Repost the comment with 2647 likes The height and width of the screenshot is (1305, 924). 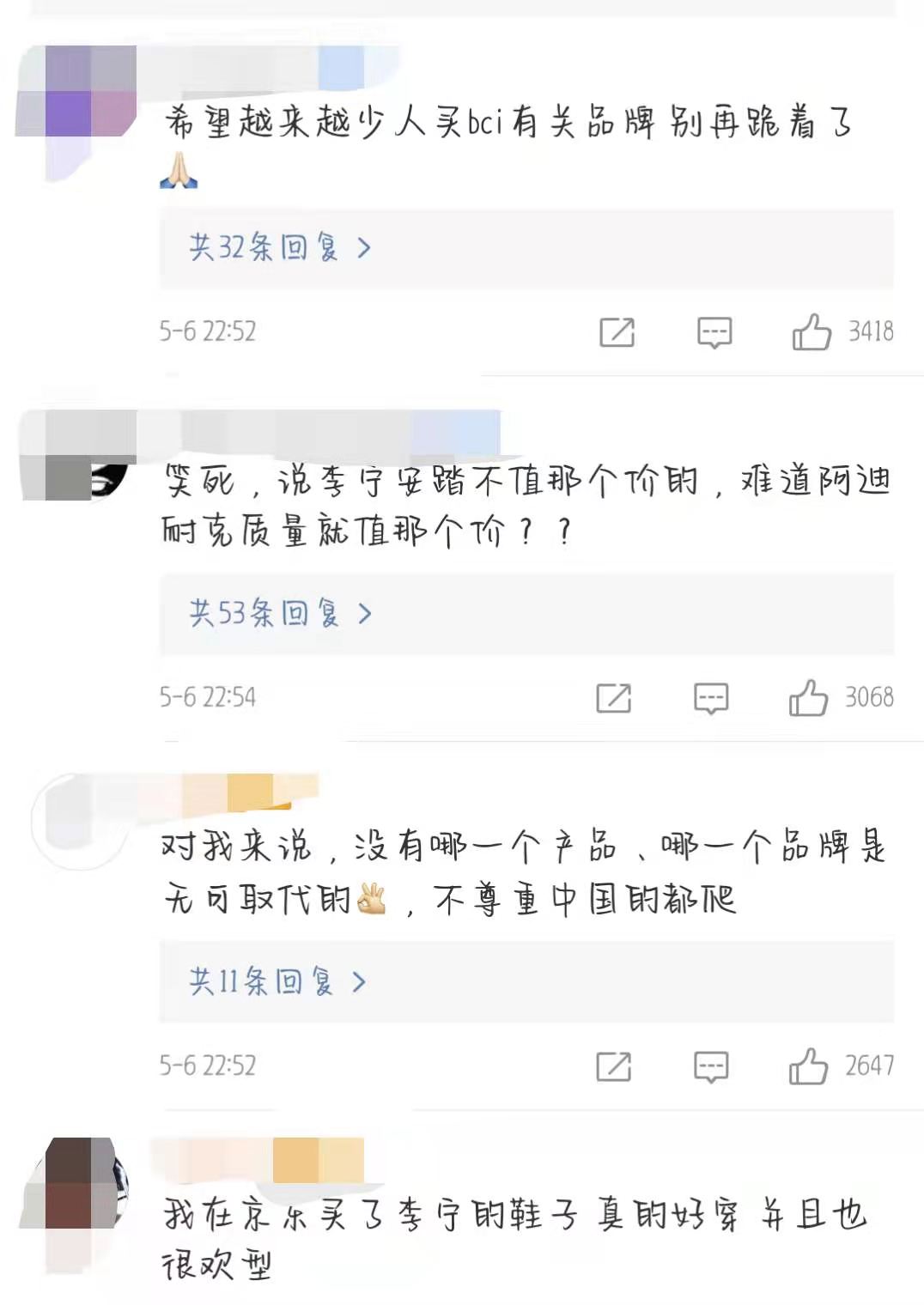[614, 1066]
